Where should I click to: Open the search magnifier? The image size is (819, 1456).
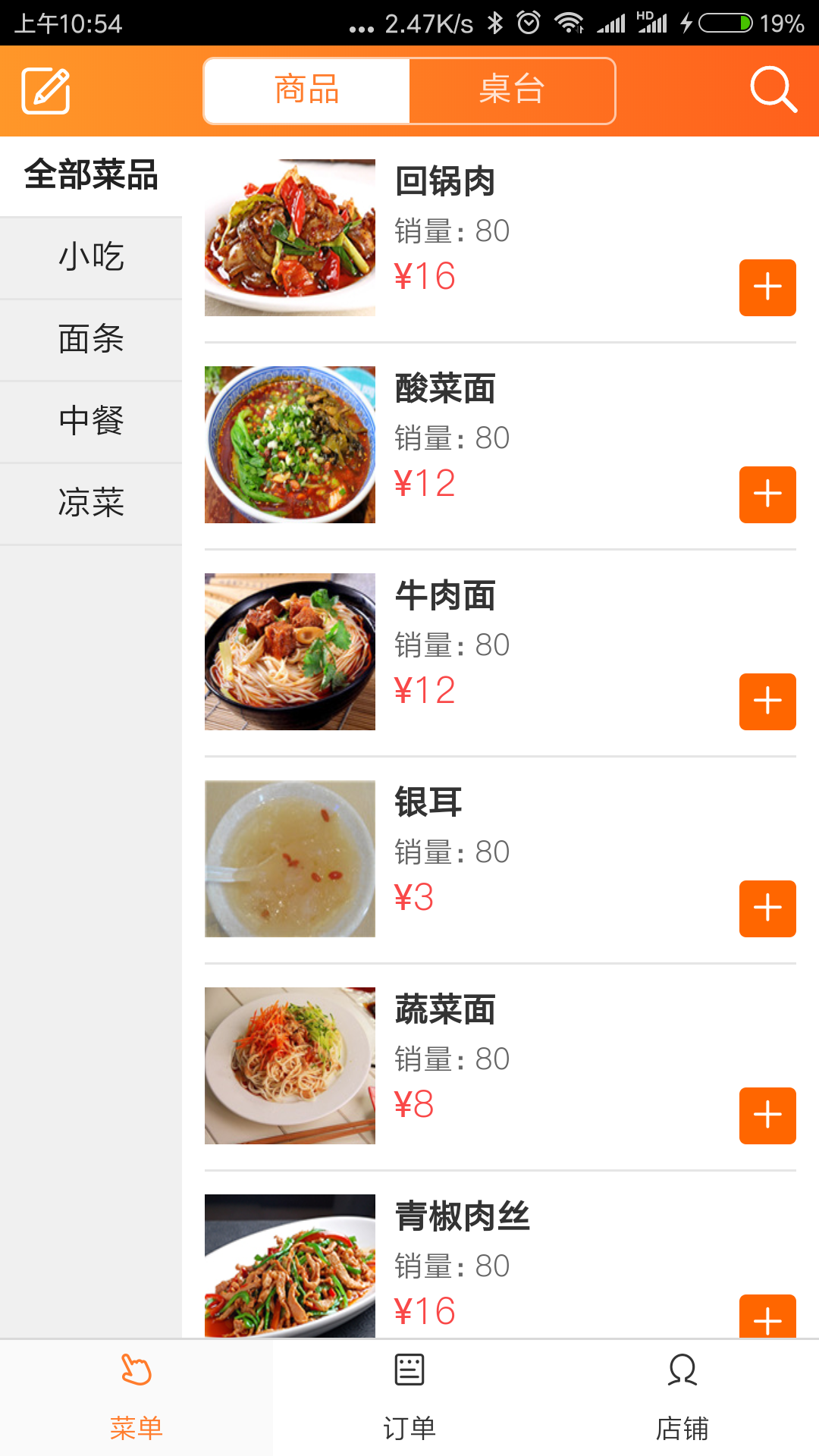point(773,90)
